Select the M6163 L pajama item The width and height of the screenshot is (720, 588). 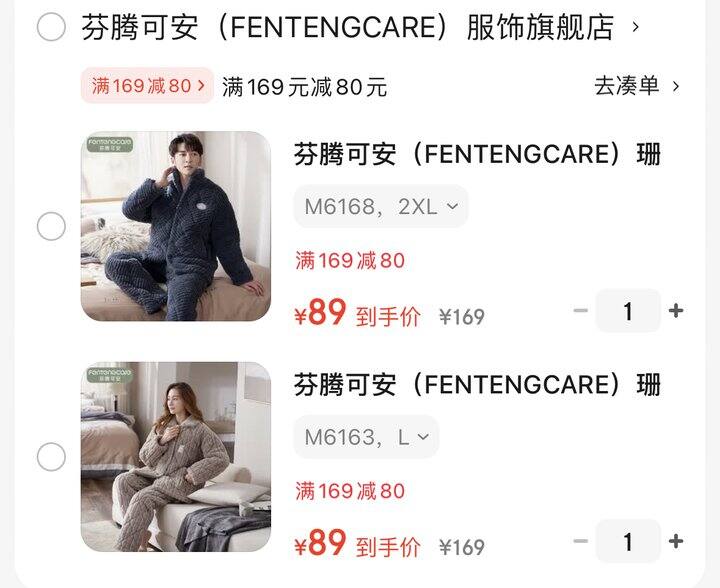pyautogui.click(x=51, y=457)
